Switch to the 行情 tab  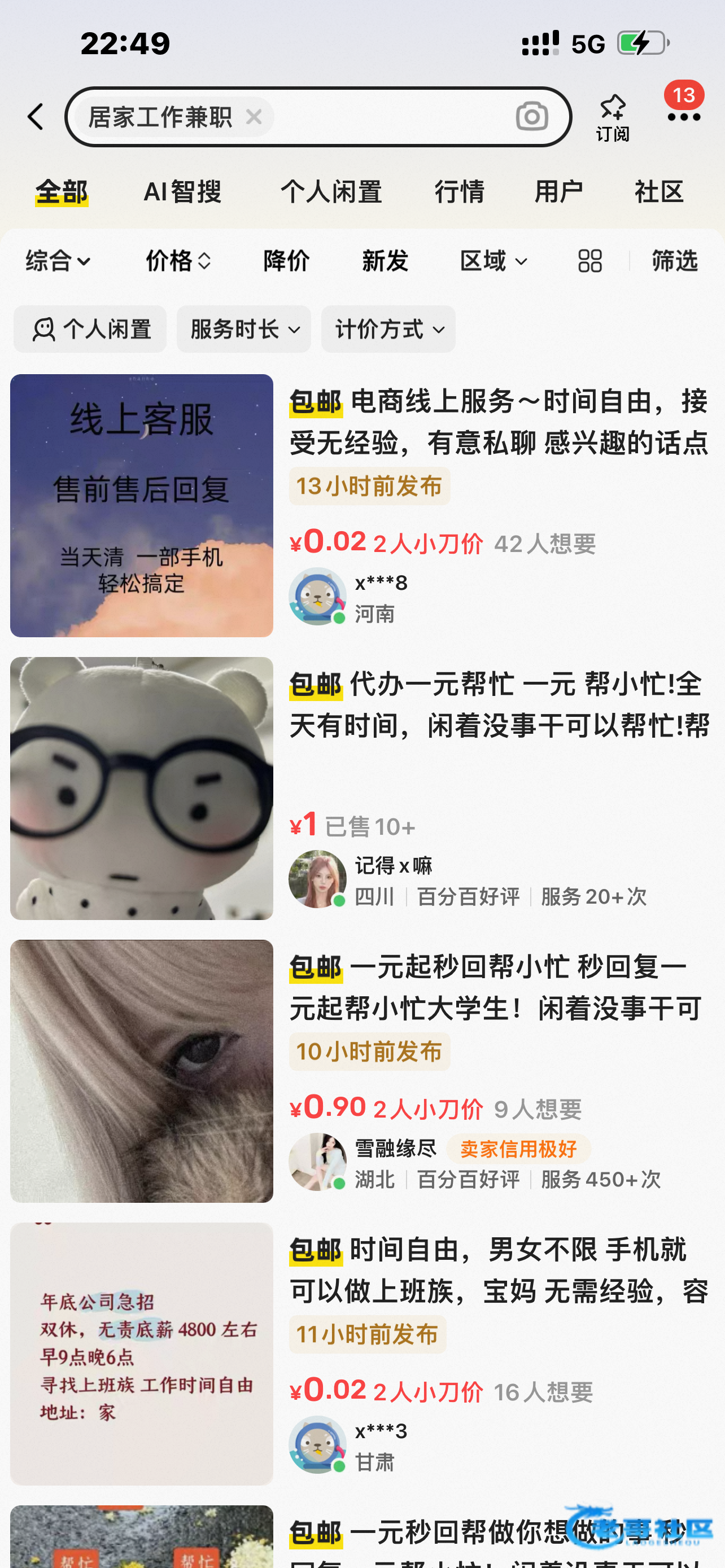[460, 192]
